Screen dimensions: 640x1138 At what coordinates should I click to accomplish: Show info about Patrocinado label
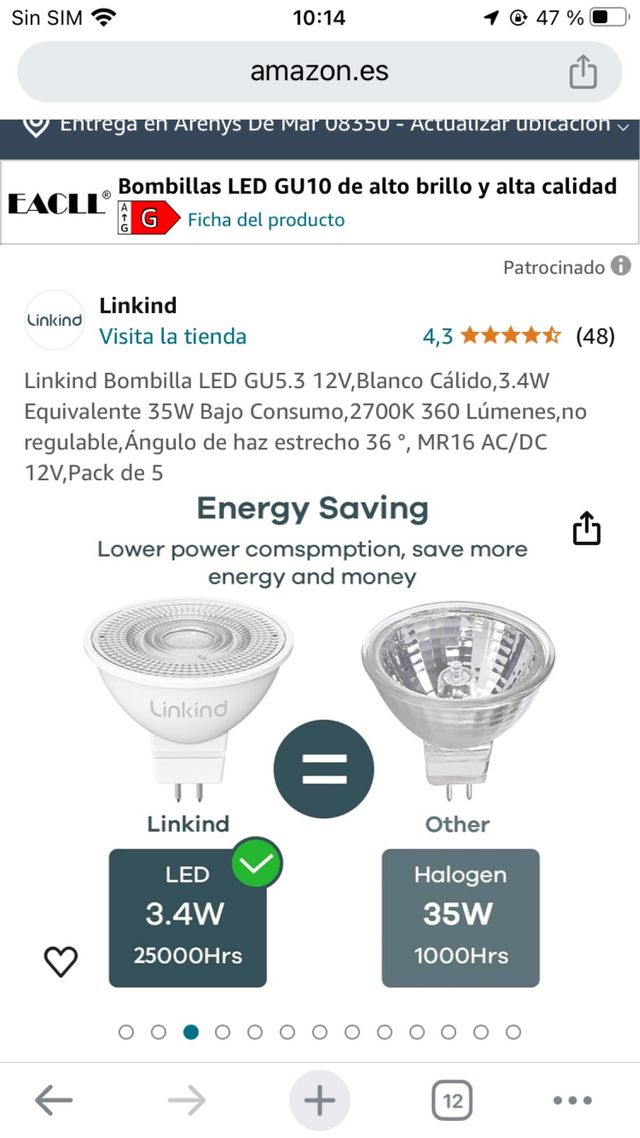point(621,266)
